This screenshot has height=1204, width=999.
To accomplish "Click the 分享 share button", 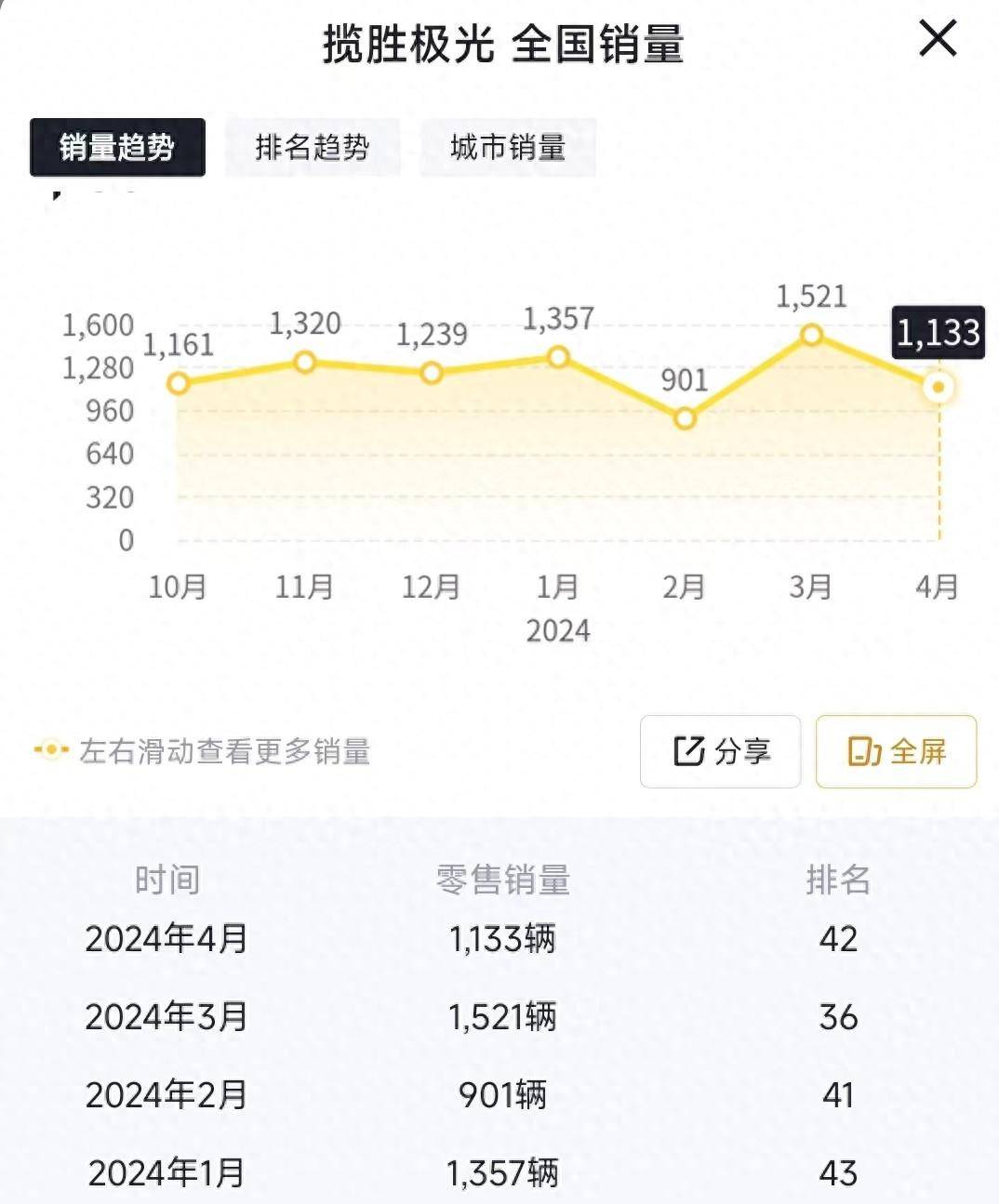I will [721, 753].
